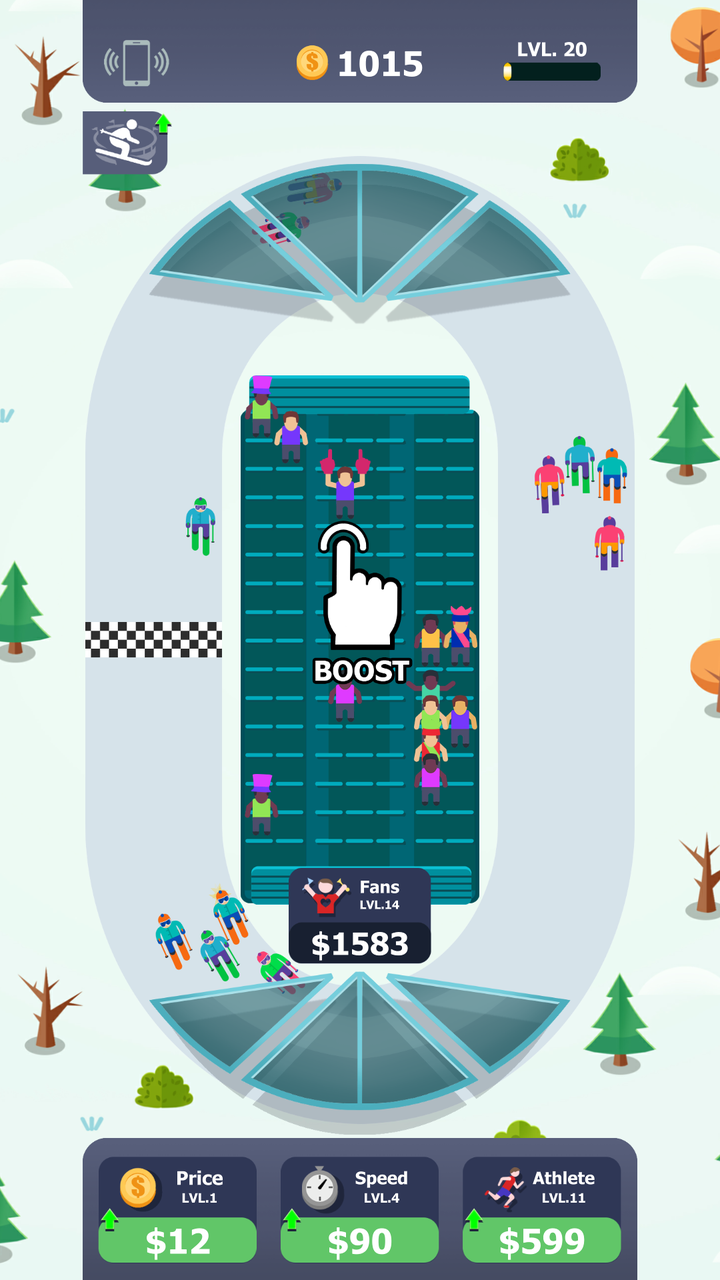Toggle the phone vibration icon

(137, 63)
